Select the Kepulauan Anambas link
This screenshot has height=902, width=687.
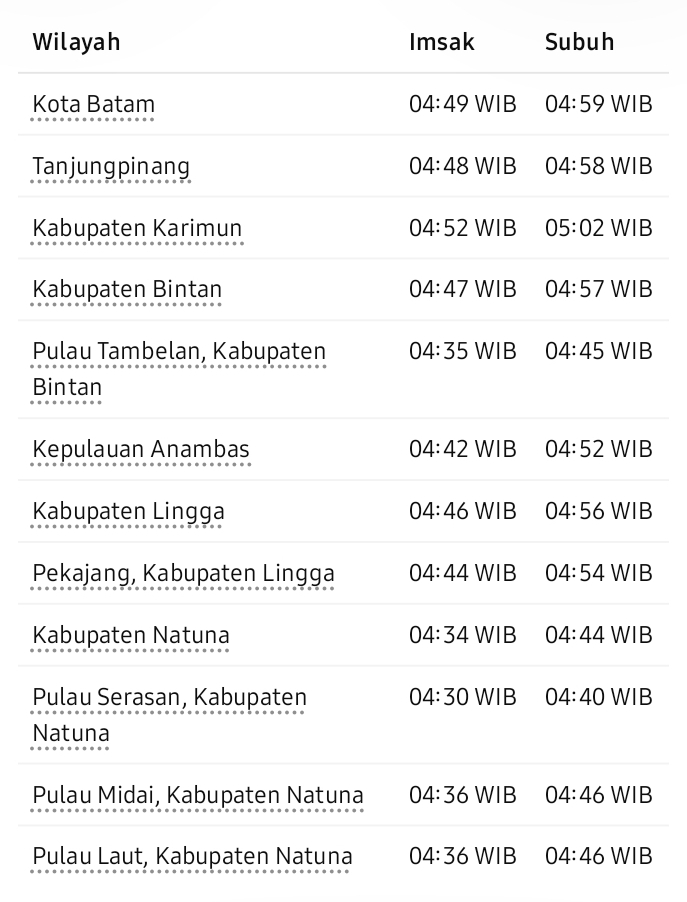tap(141, 449)
